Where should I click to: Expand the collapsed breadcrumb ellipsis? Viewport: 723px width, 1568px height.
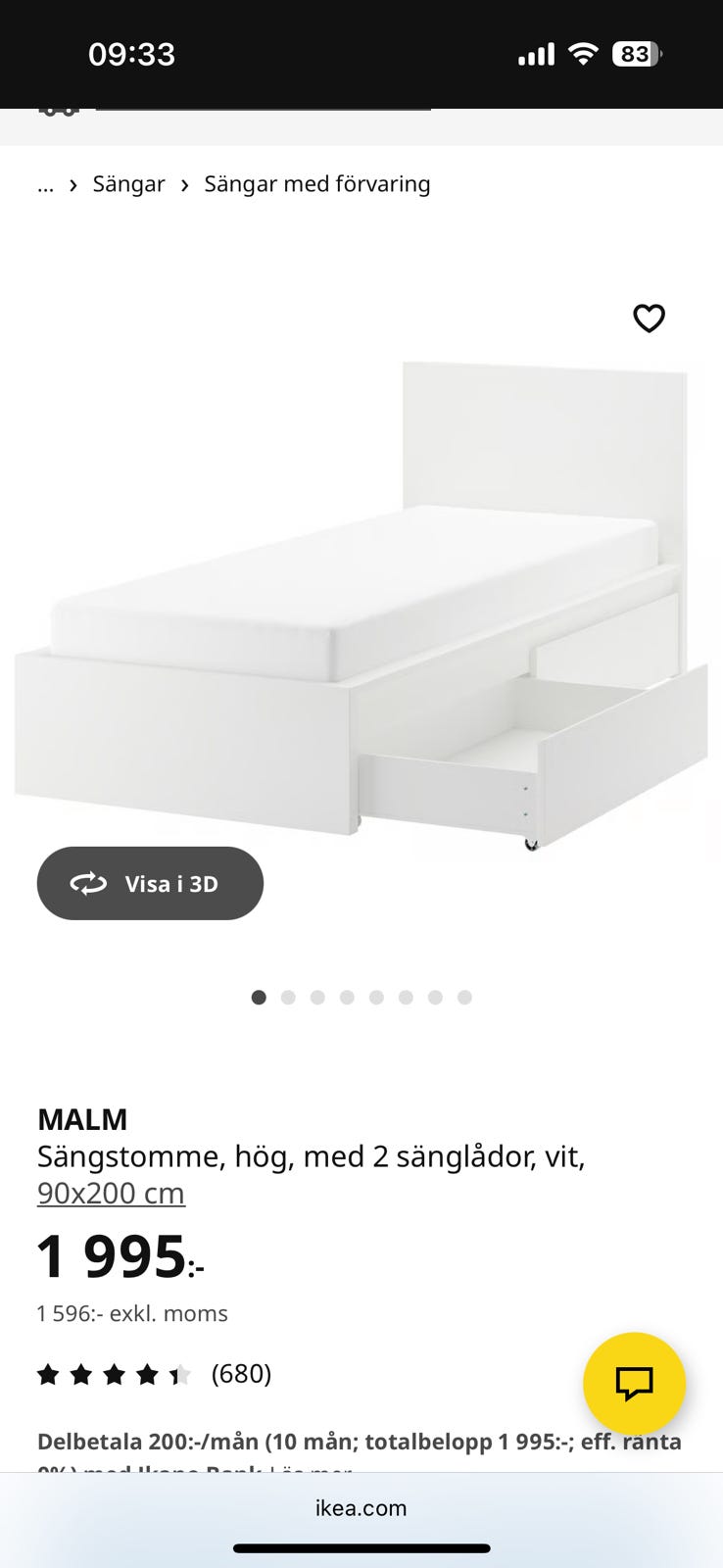coord(45,184)
